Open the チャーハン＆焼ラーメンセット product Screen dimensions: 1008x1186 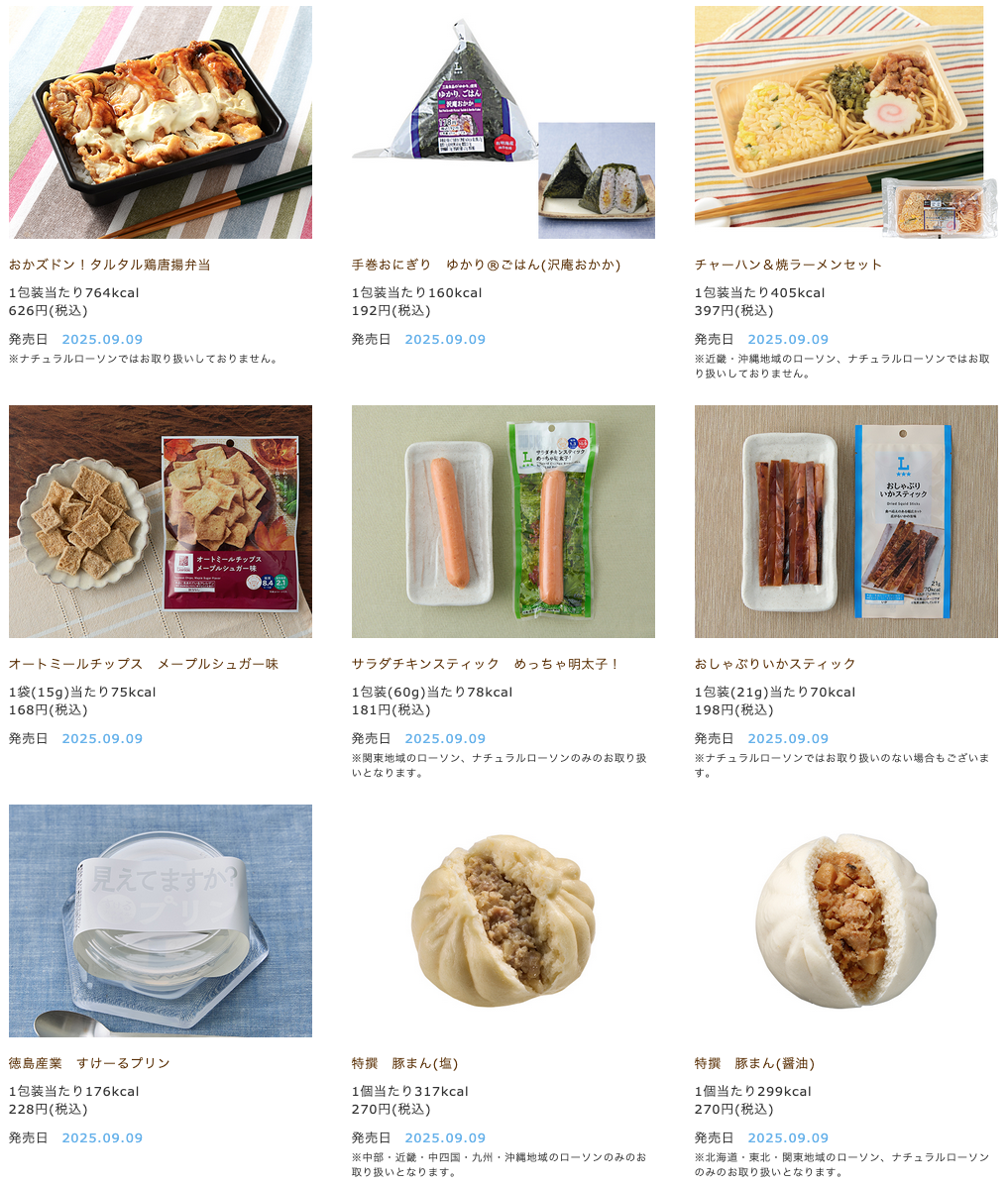[x=788, y=265]
